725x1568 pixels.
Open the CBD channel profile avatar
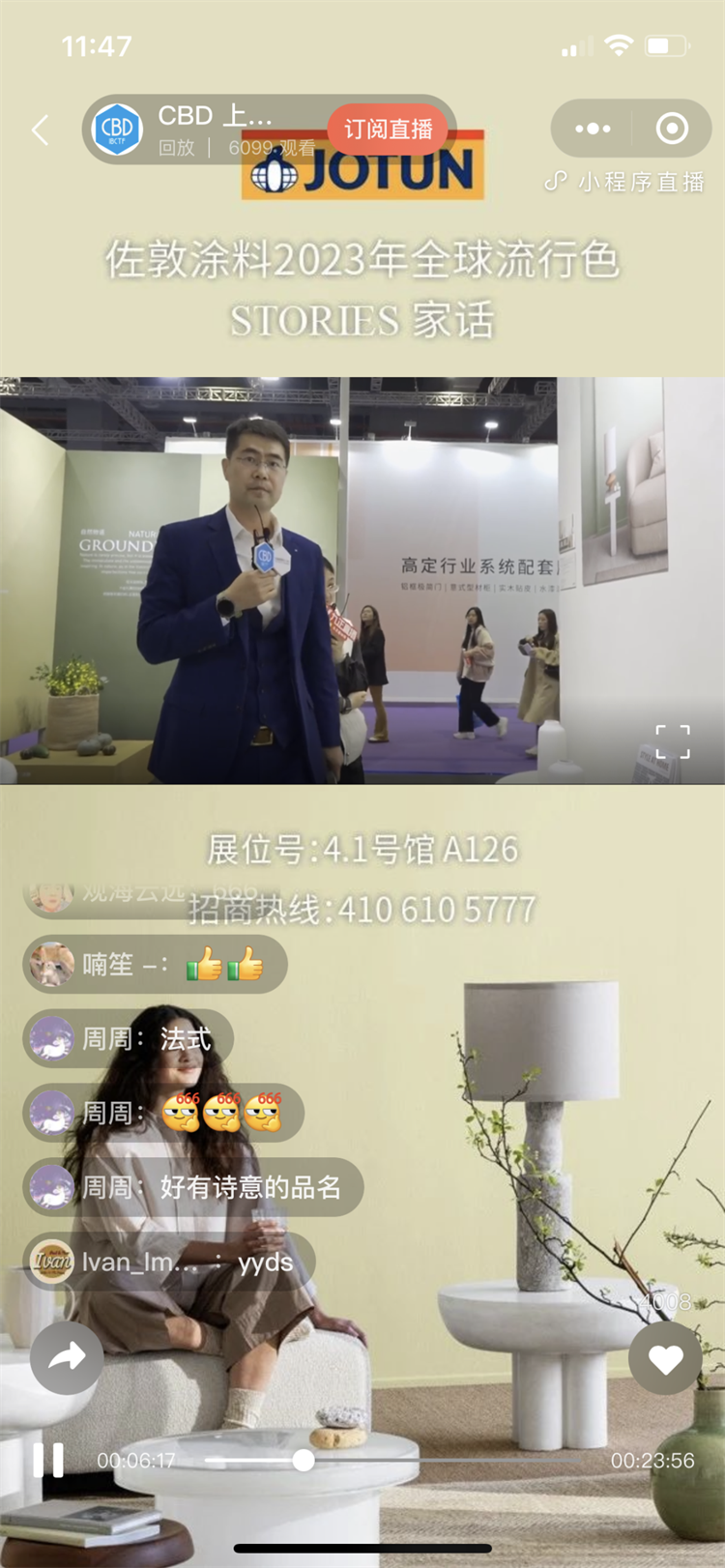coord(117,130)
